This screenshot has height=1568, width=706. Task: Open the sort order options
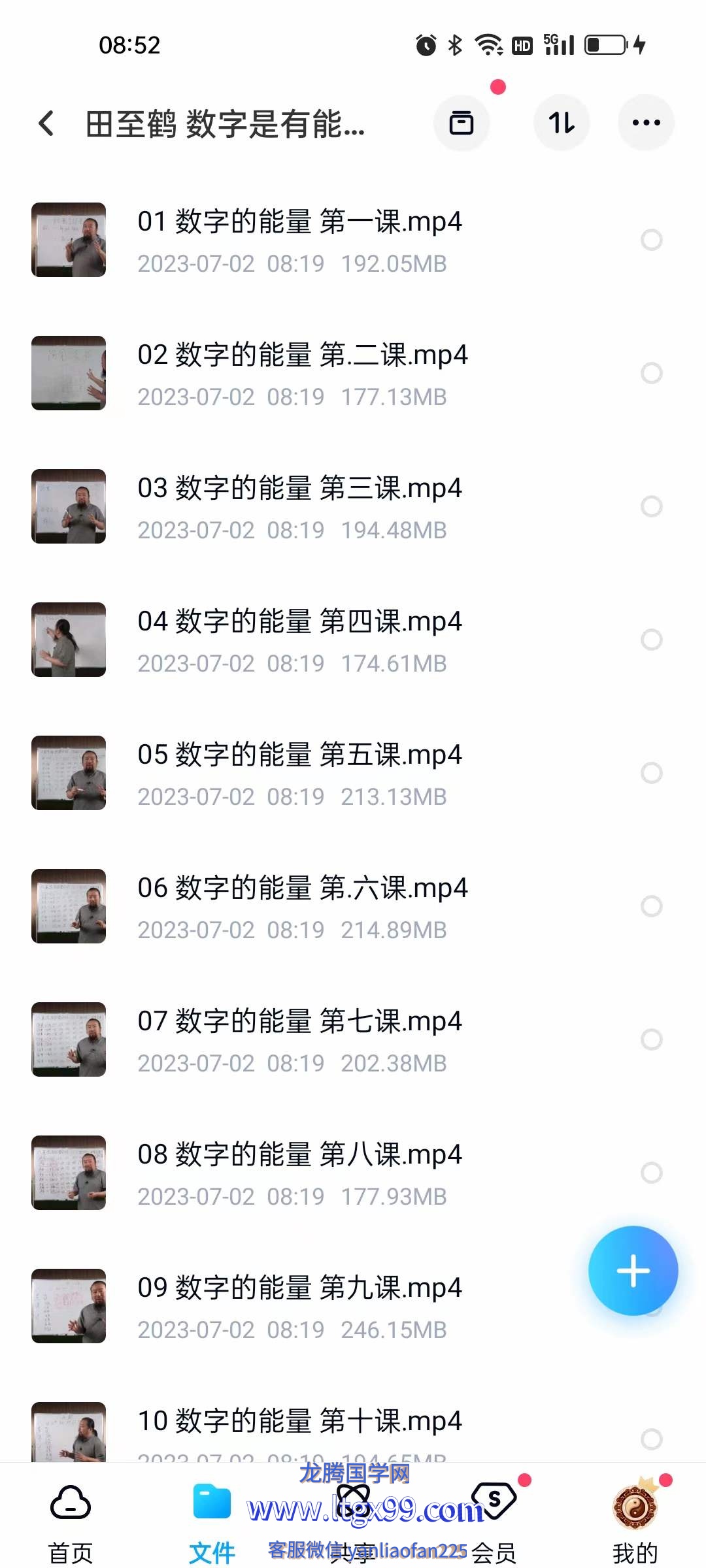tap(562, 123)
